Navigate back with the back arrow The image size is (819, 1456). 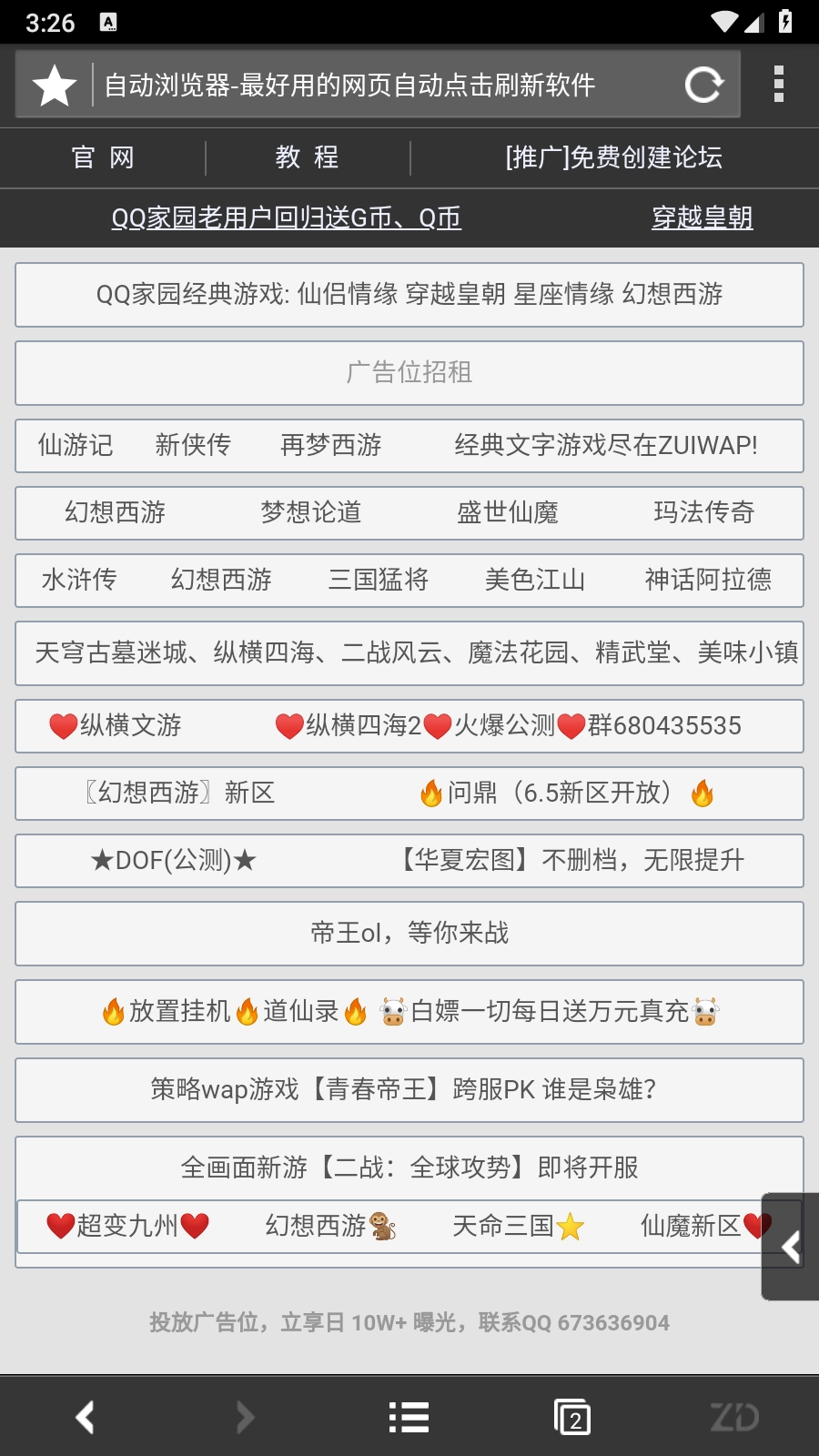click(86, 1416)
